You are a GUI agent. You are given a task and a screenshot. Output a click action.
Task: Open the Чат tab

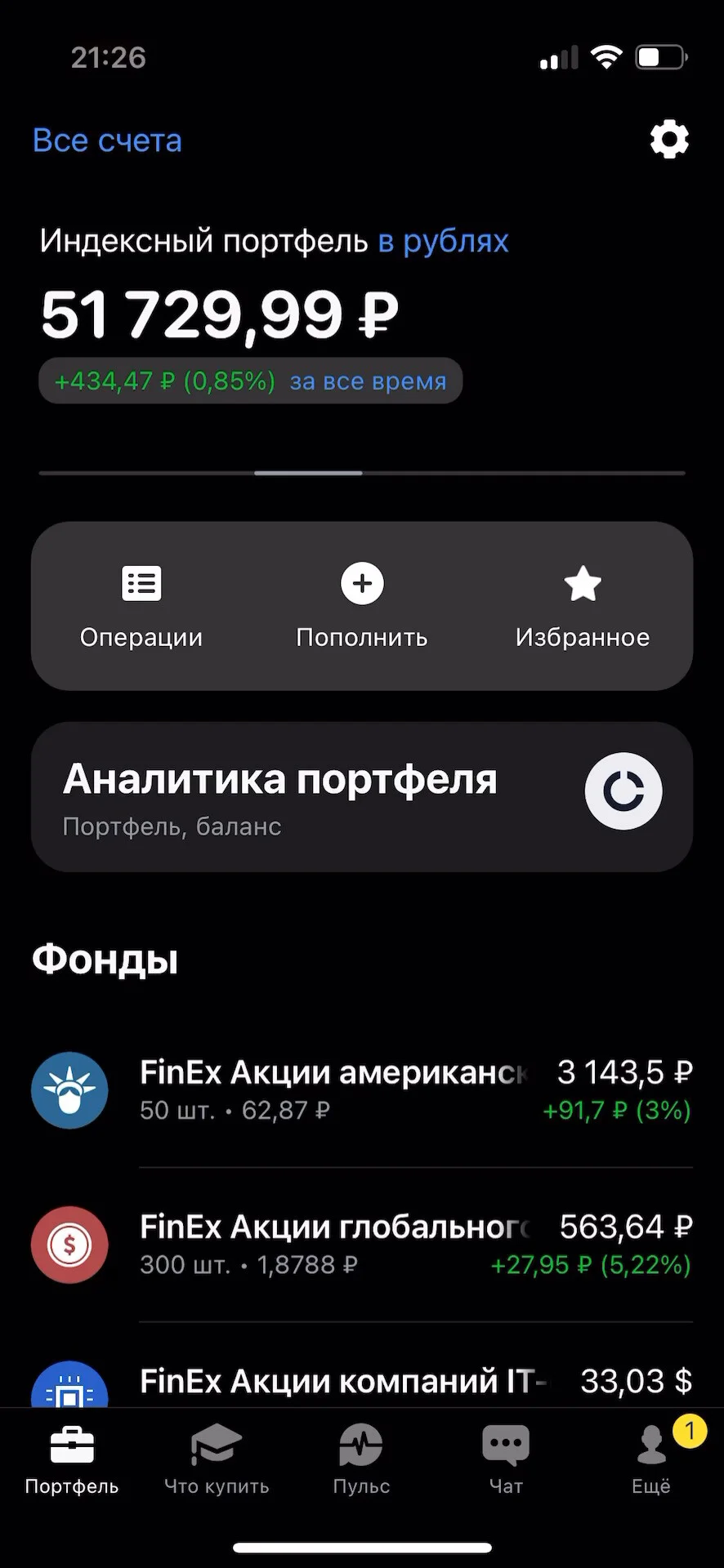click(506, 1460)
